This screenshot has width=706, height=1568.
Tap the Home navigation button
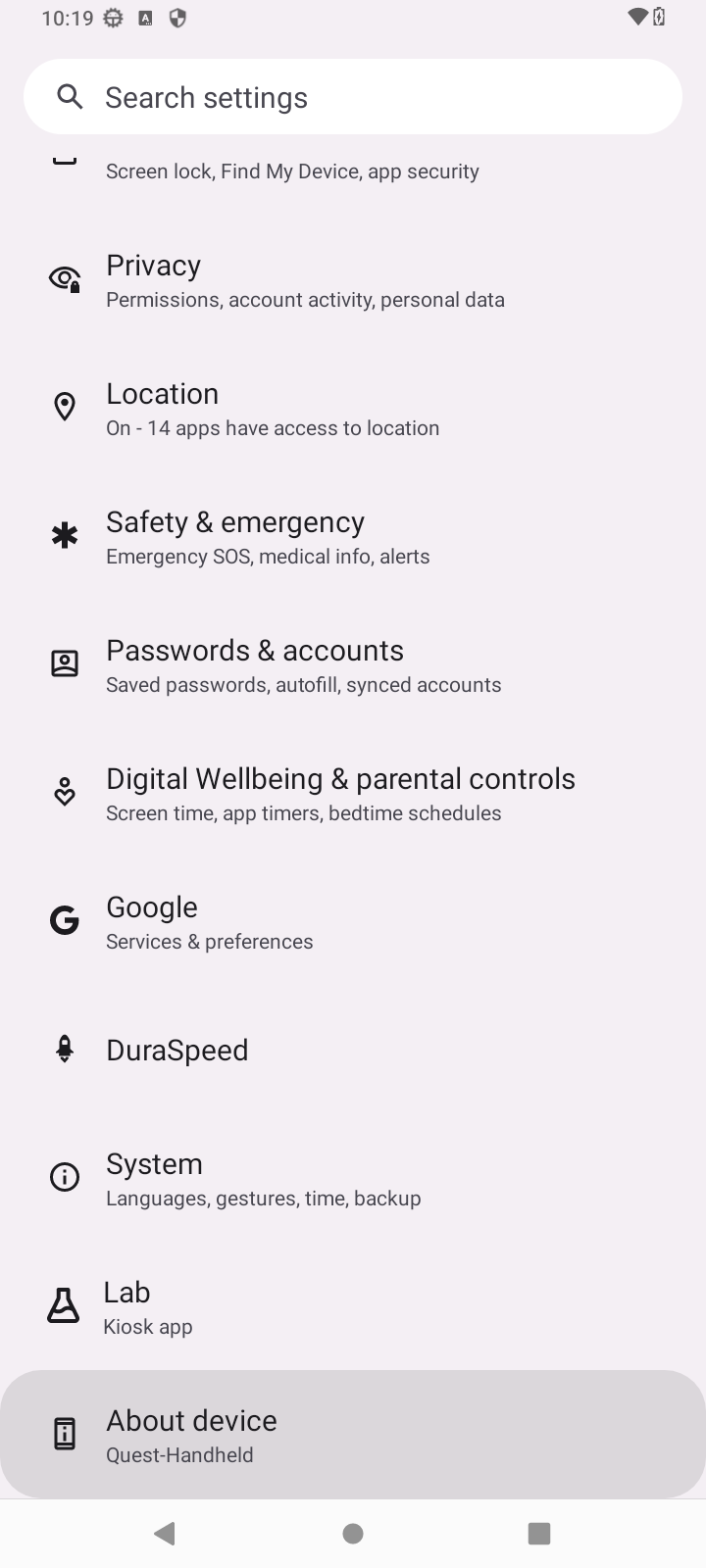pos(353,1532)
